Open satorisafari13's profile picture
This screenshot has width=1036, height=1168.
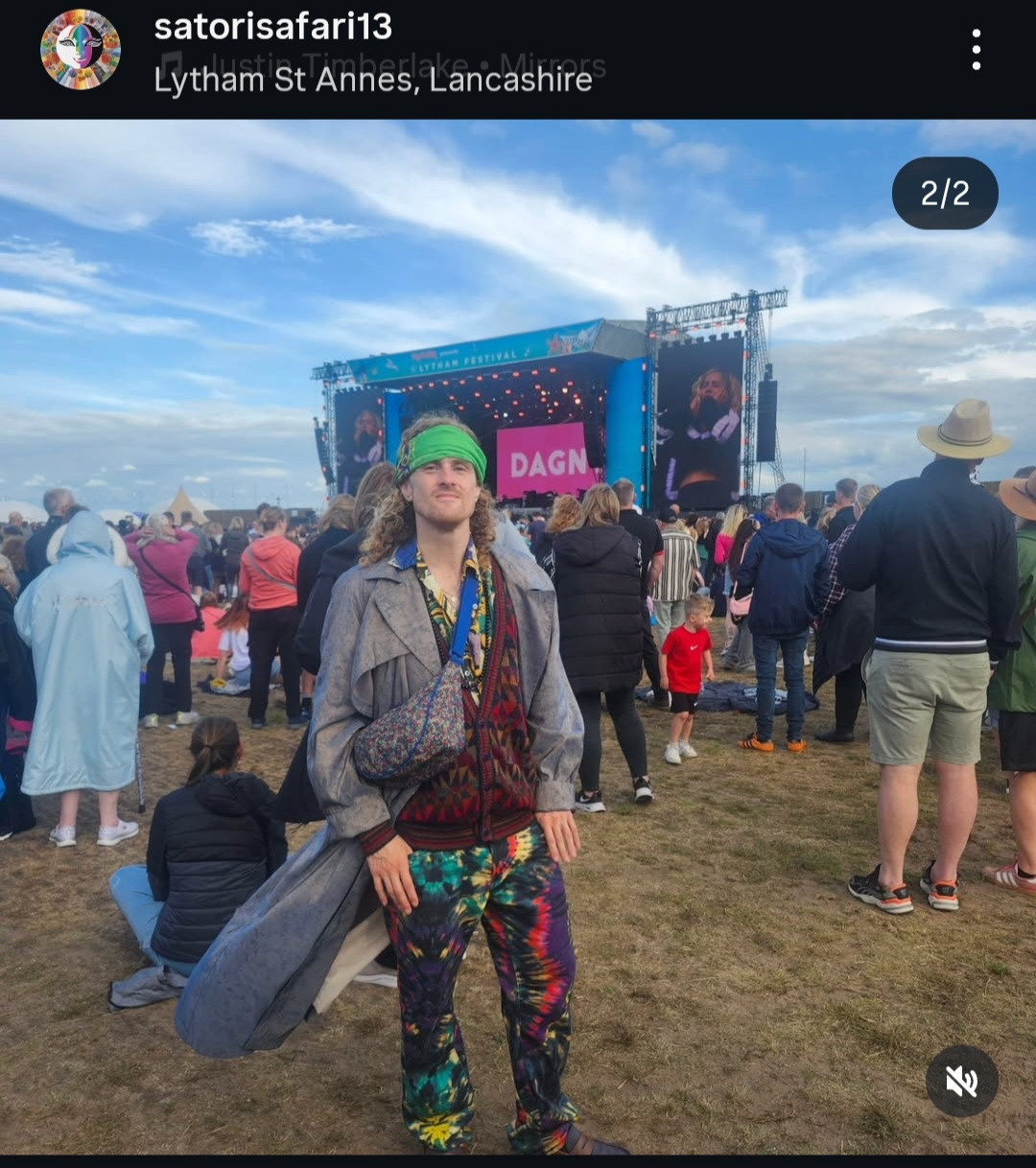80,49
